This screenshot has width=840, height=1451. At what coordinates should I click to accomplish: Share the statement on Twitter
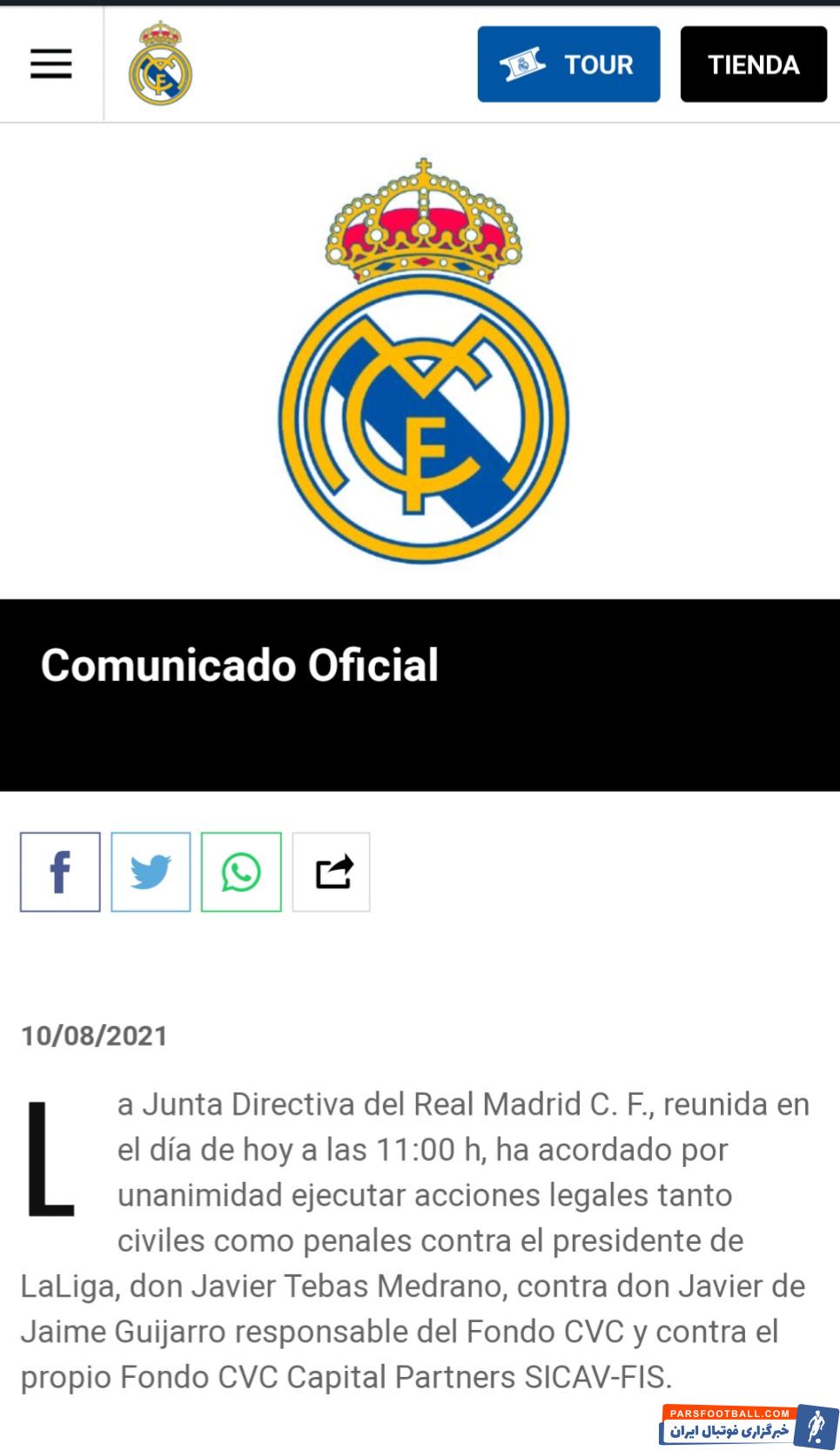coord(151,872)
